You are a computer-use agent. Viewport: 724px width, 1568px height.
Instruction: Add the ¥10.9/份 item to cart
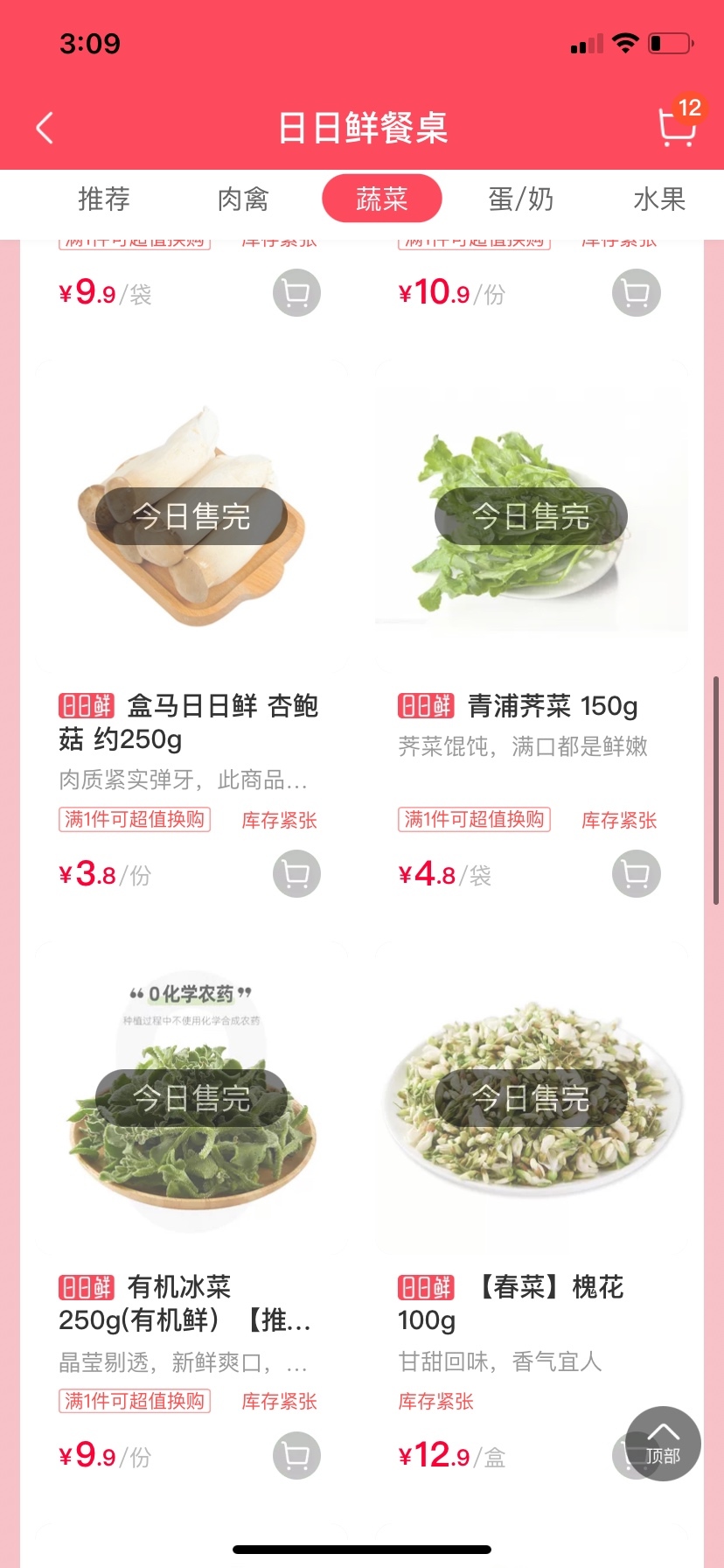(636, 293)
